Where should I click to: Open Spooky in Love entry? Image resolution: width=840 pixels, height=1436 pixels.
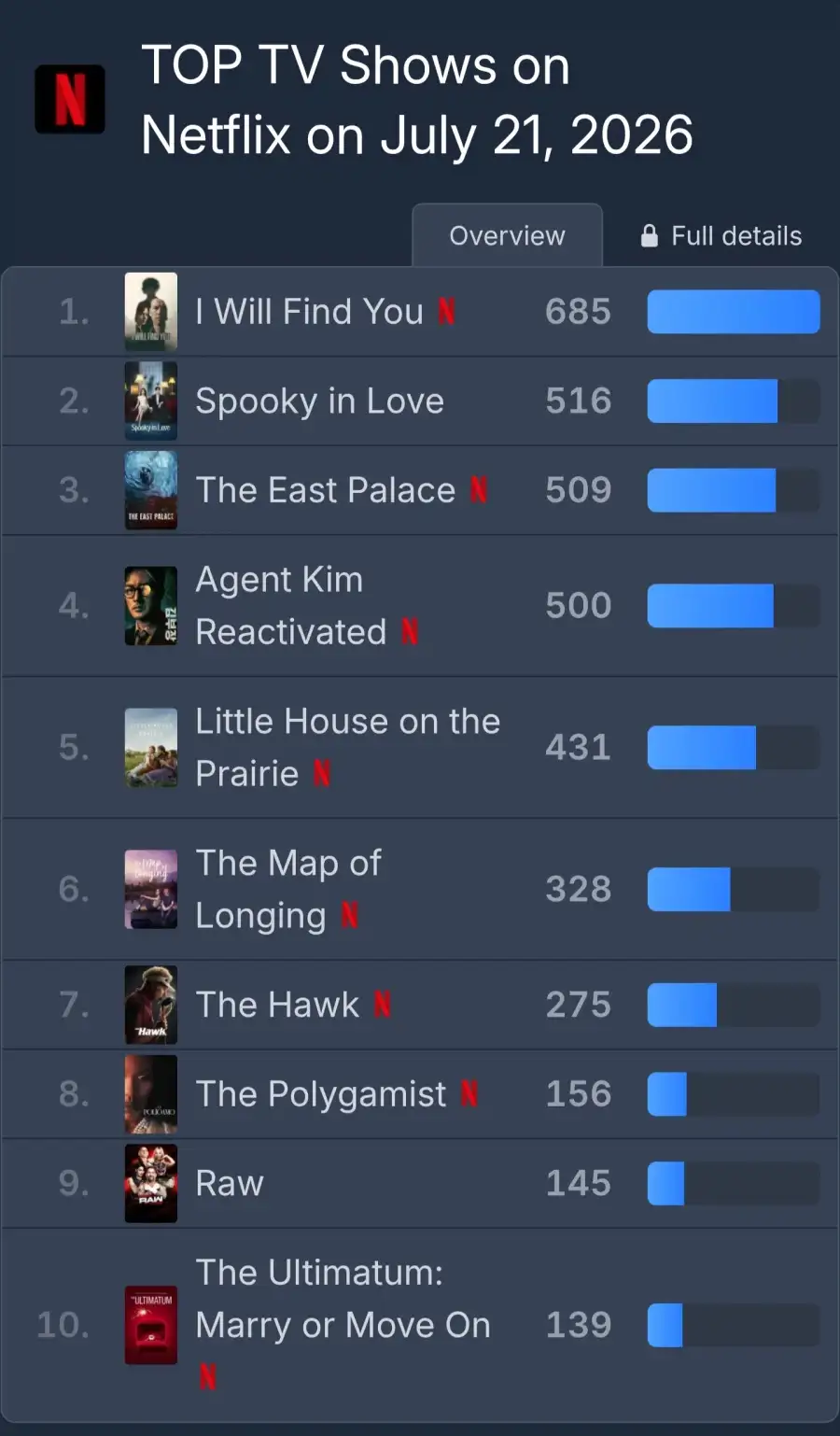point(420,401)
